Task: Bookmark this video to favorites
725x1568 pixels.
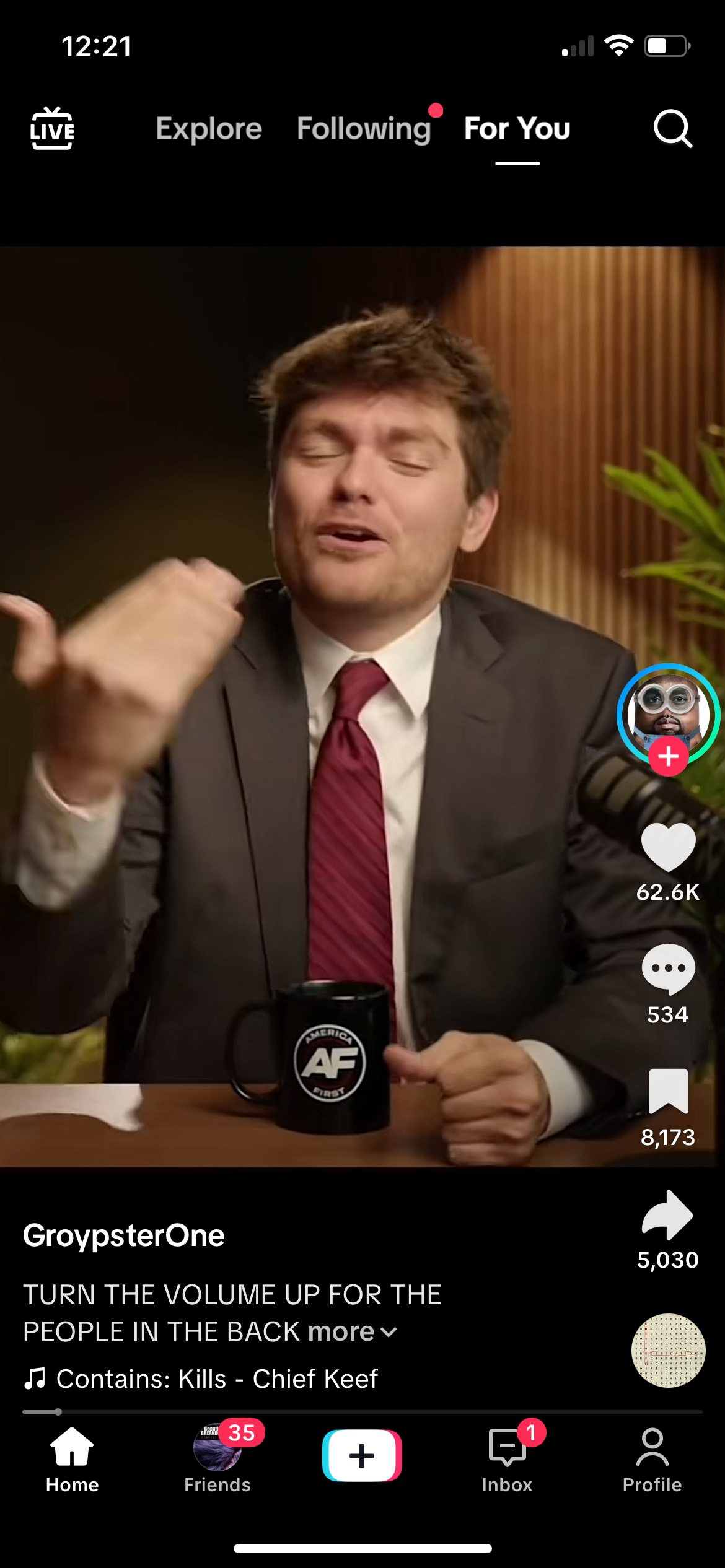Action: click(668, 1091)
